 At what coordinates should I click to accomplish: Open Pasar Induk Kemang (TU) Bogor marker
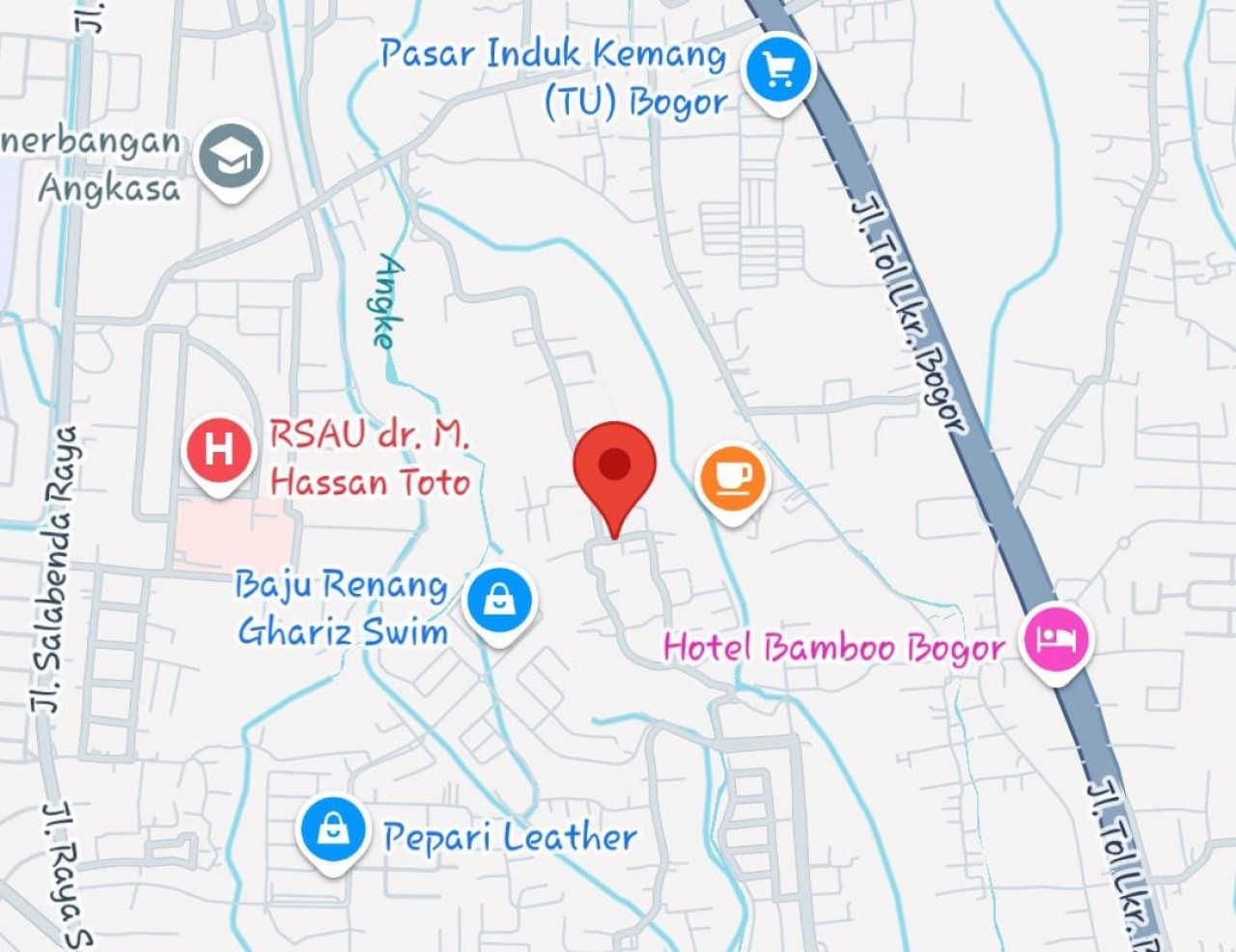click(778, 70)
